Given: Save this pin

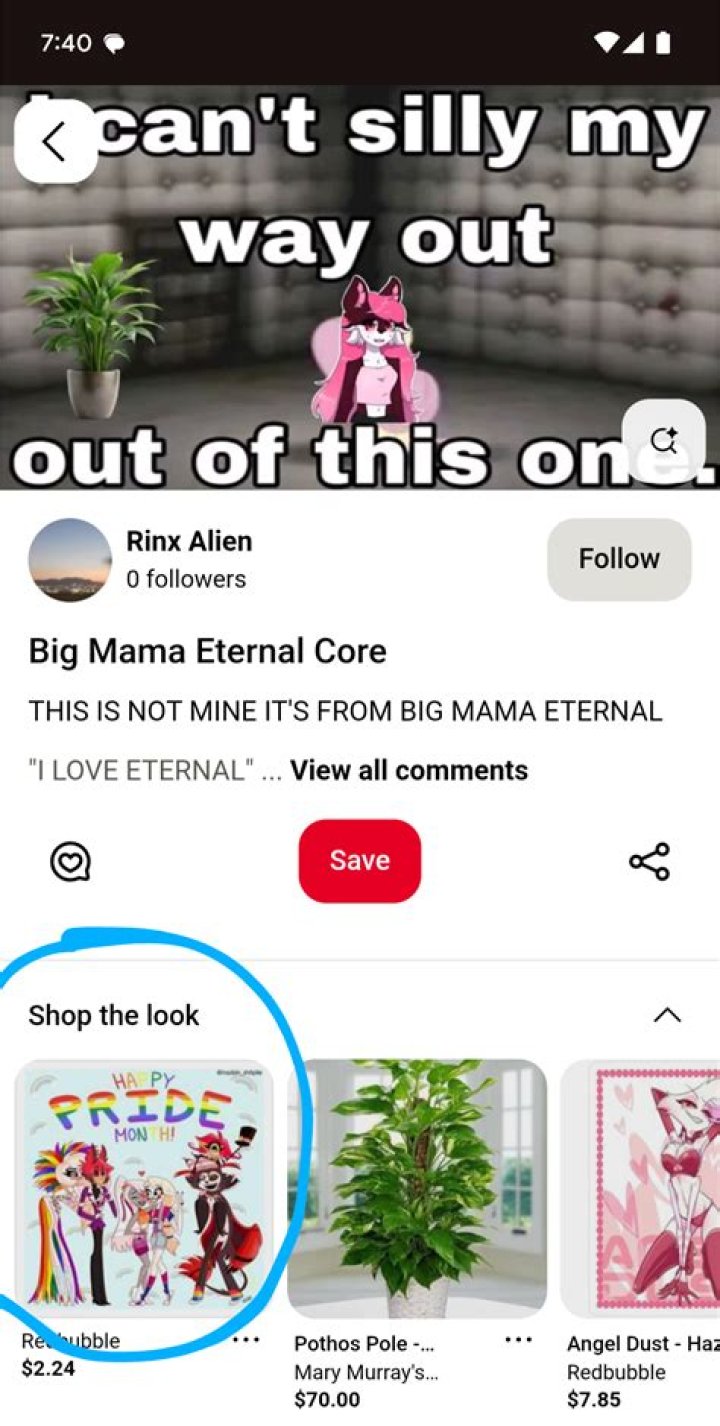Looking at the screenshot, I should [360, 861].
